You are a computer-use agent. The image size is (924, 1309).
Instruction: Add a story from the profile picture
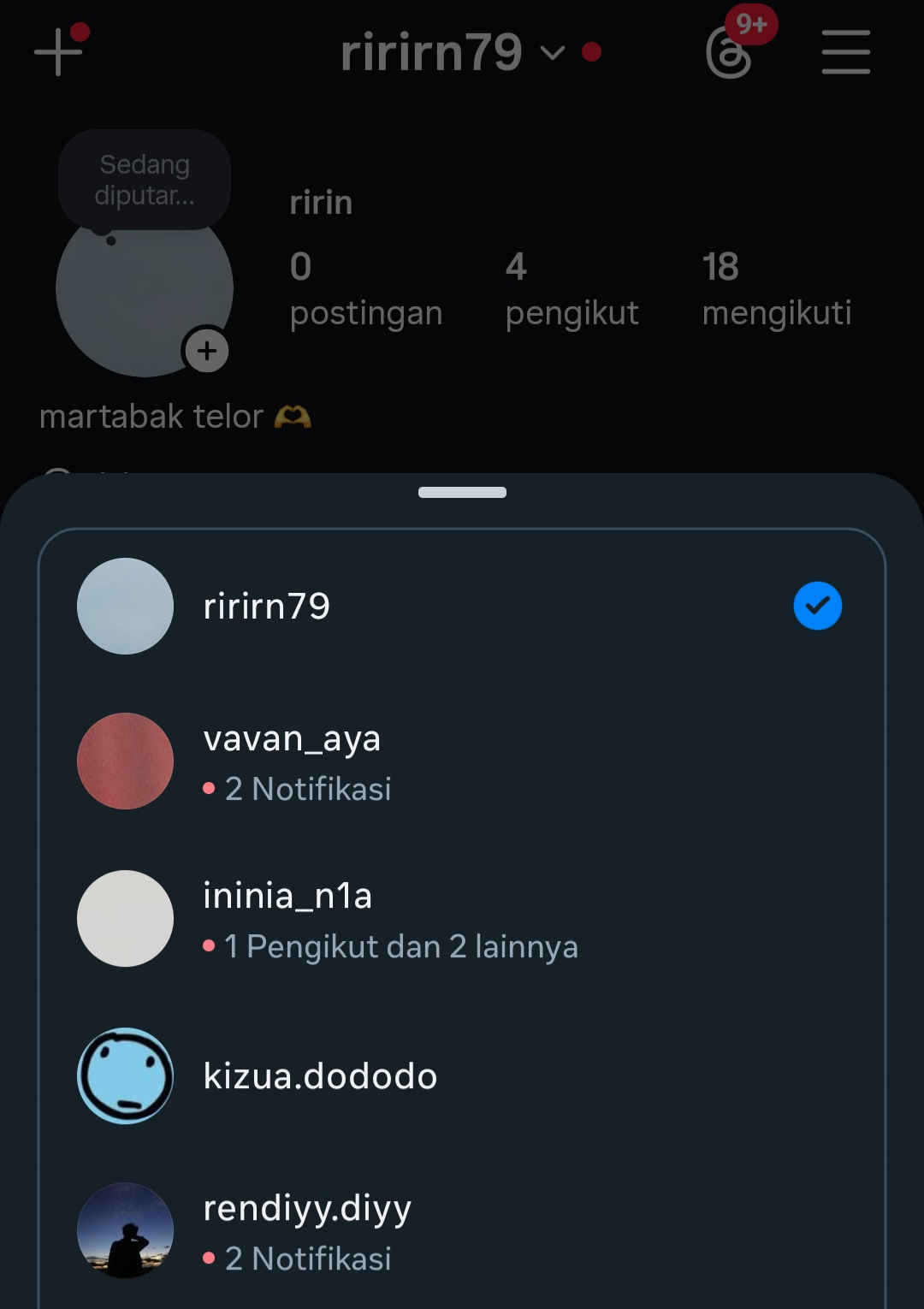tap(206, 351)
